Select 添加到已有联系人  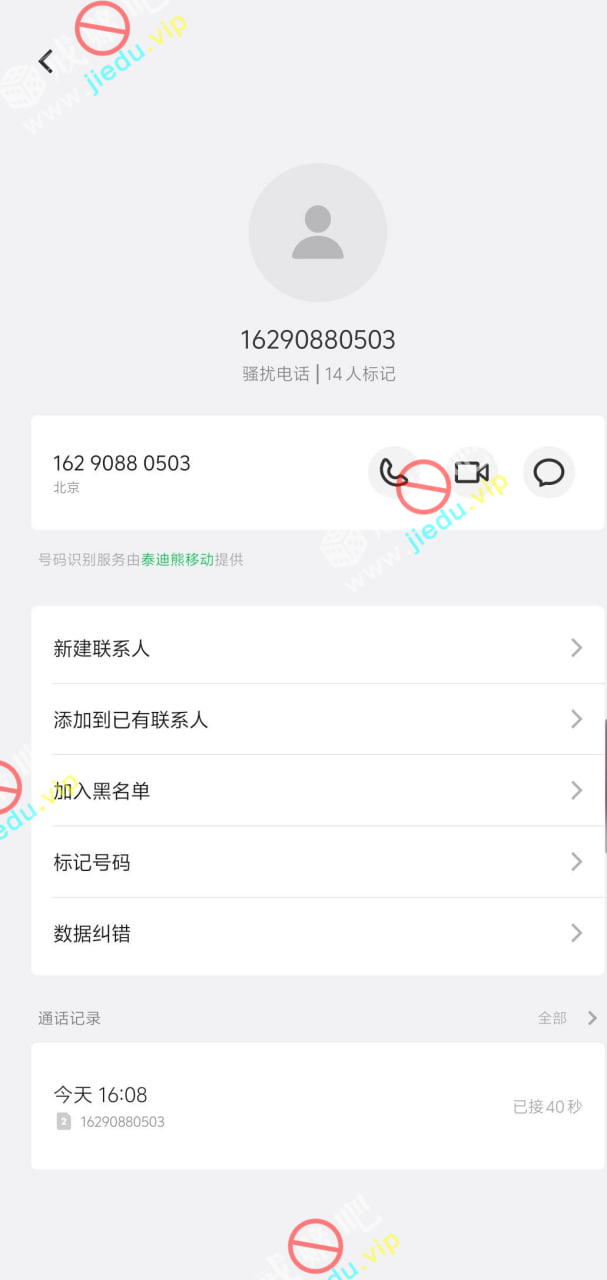(x=318, y=719)
